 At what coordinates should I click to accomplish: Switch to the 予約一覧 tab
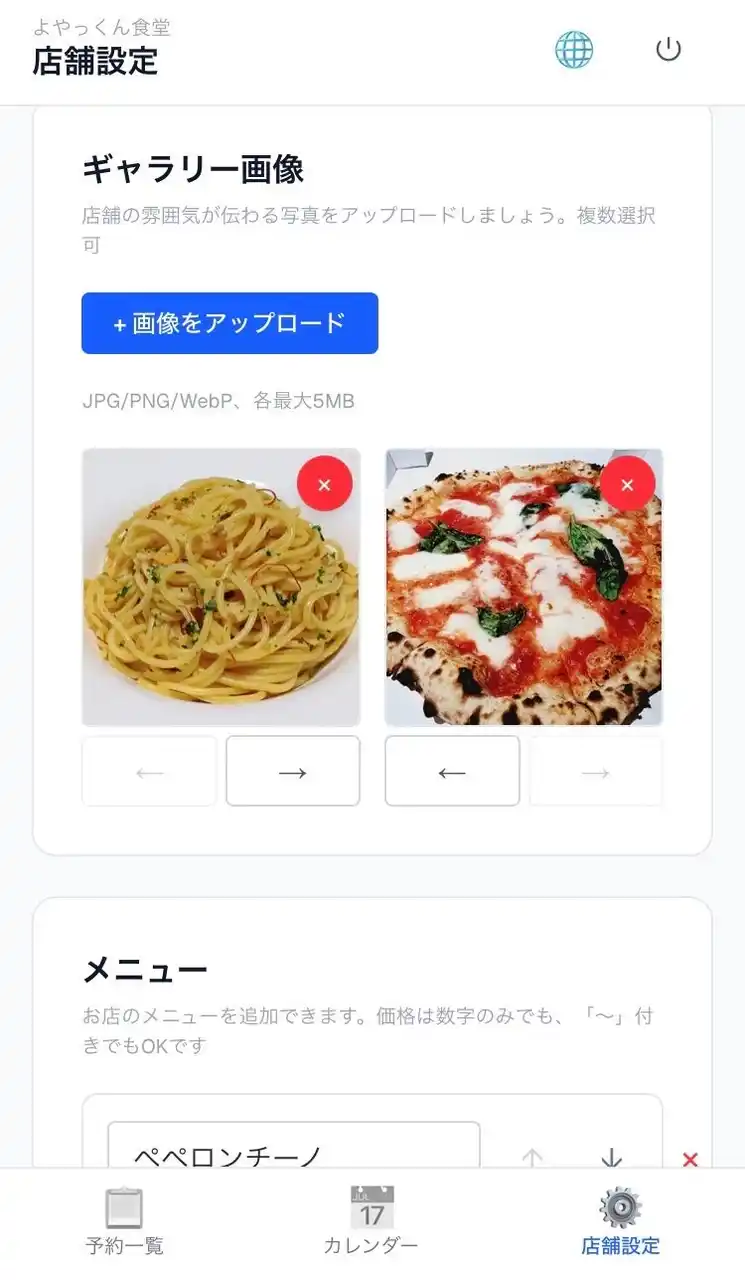pyautogui.click(x=124, y=1221)
